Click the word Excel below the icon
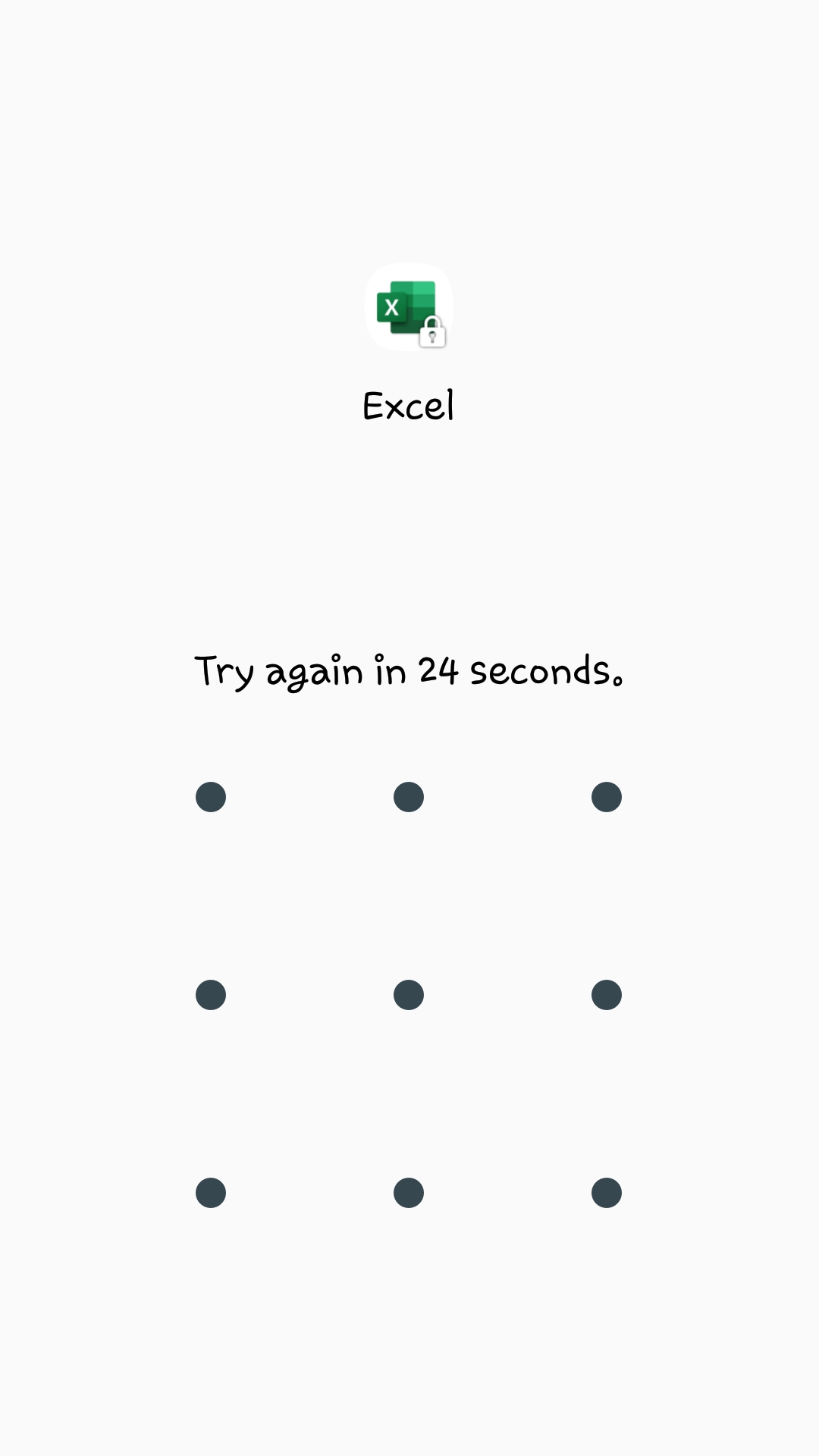The width and height of the screenshot is (819, 1456). (x=409, y=406)
